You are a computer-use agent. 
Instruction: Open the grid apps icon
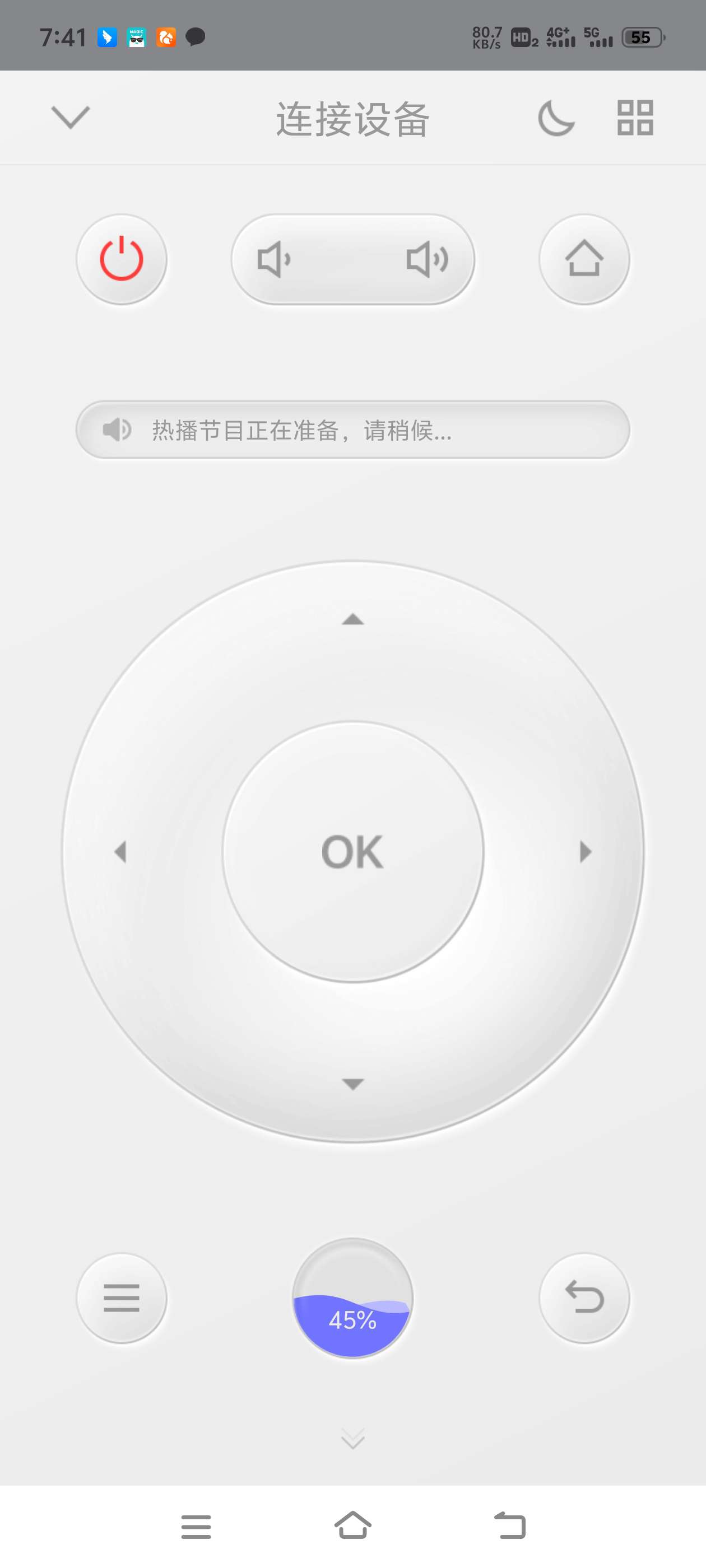pyautogui.click(x=635, y=118)
